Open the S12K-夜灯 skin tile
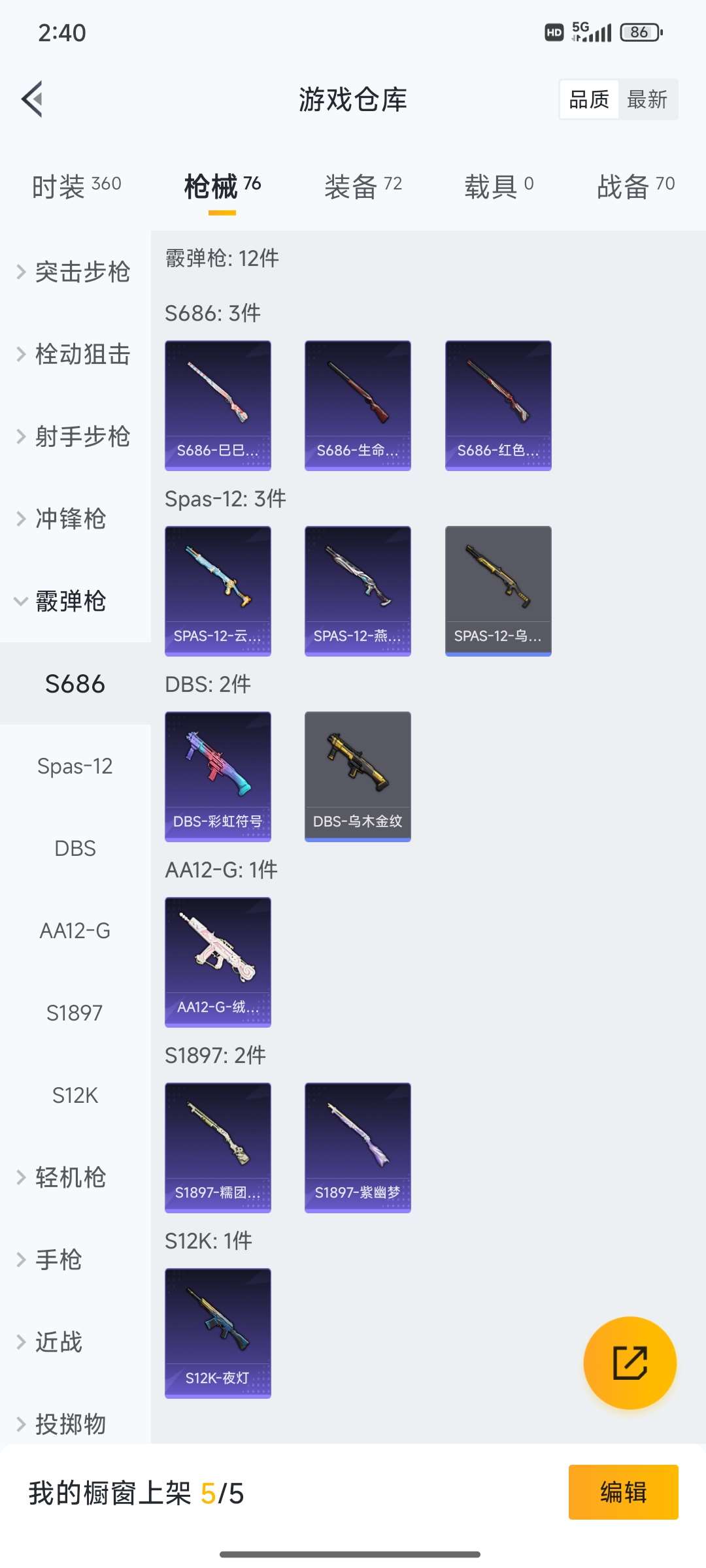 pyautogui.click(x=218, y=1333)
